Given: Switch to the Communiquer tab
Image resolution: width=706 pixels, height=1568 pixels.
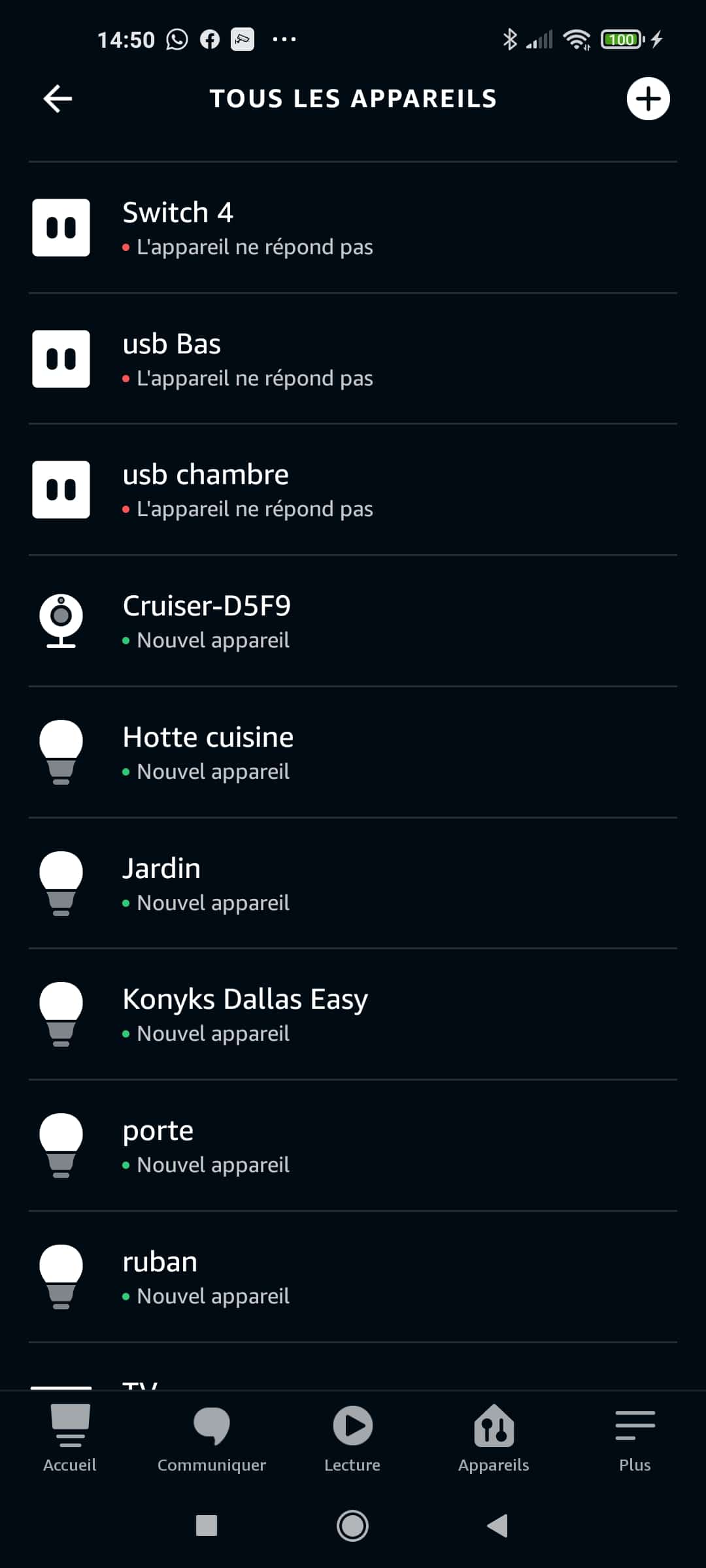Looking at the screenshot, I should (x=212, y=1439).
